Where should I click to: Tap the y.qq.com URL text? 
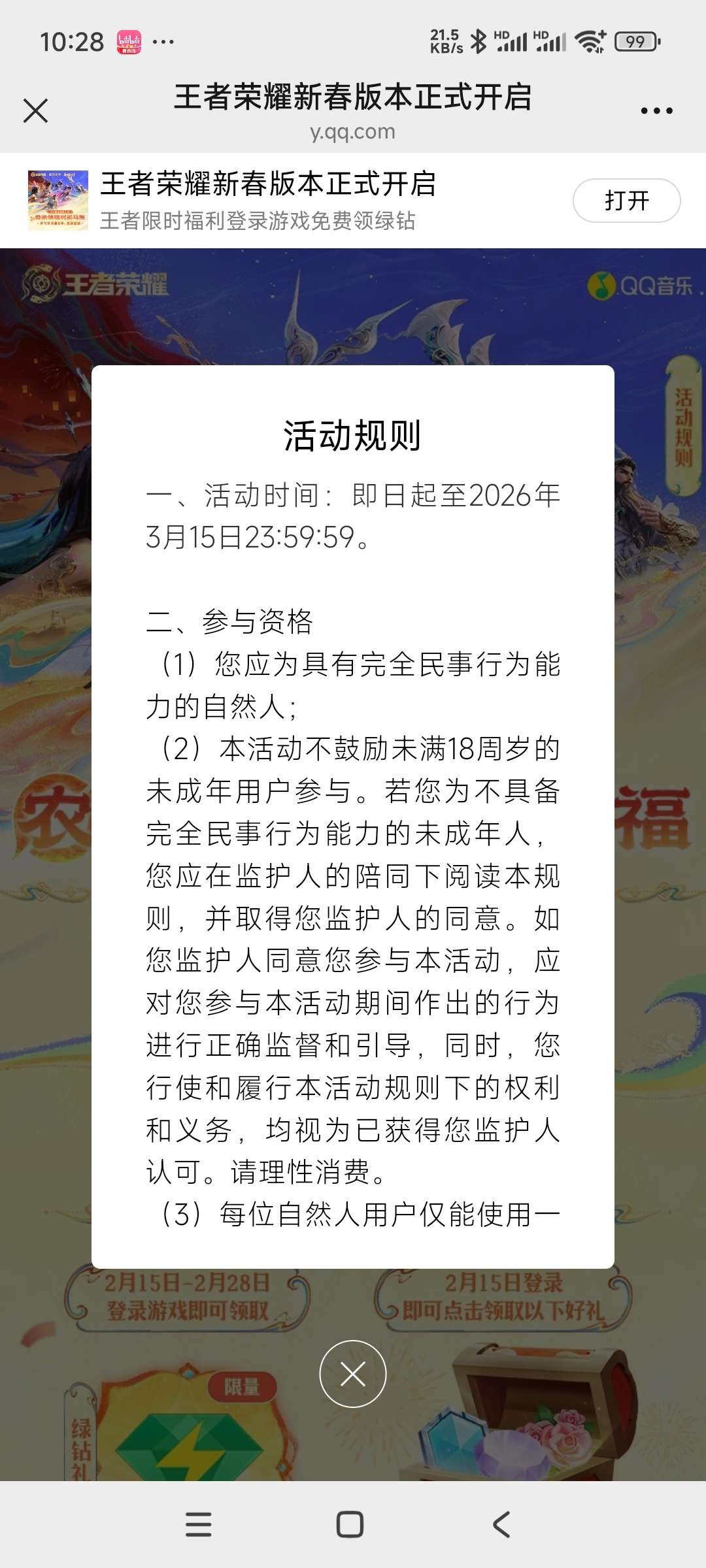point(353,133)
